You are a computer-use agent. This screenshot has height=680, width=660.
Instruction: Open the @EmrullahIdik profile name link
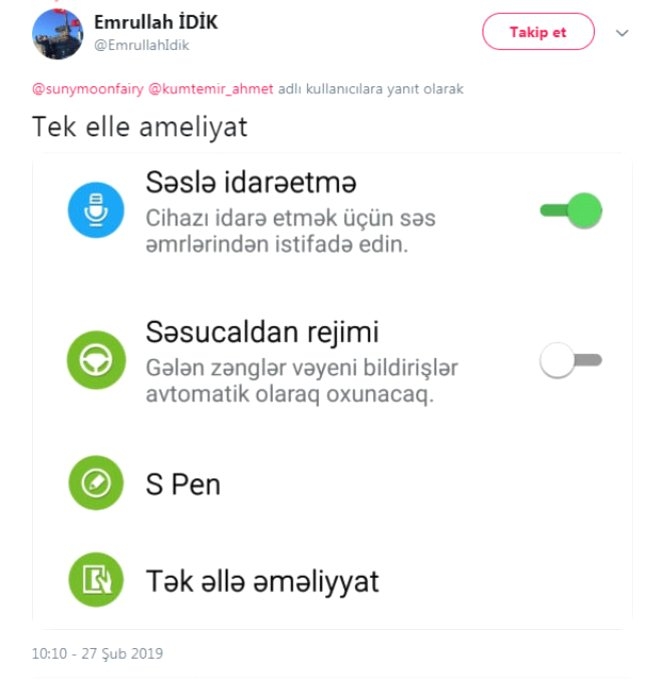tap(141, 45)
